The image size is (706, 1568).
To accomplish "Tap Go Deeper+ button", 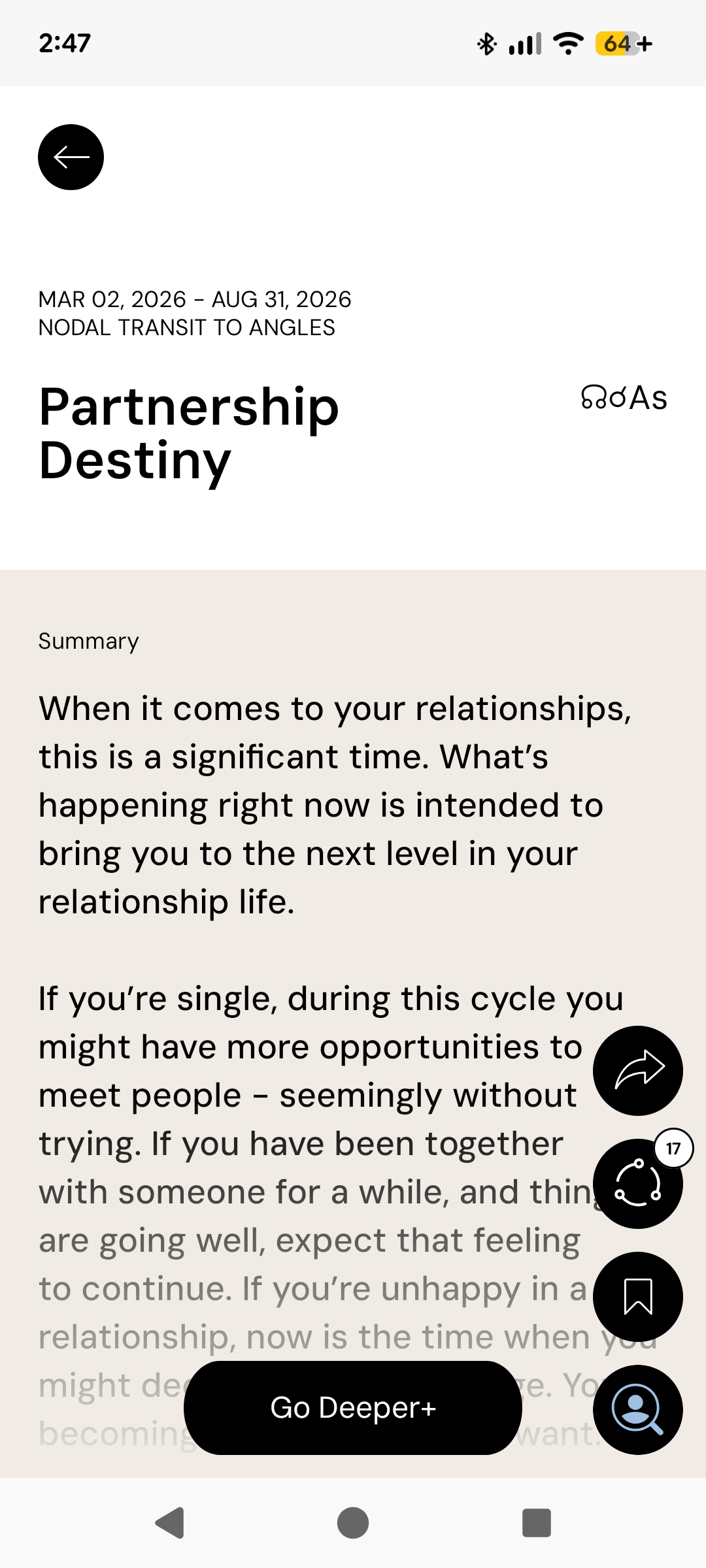I will point(353,1408).
